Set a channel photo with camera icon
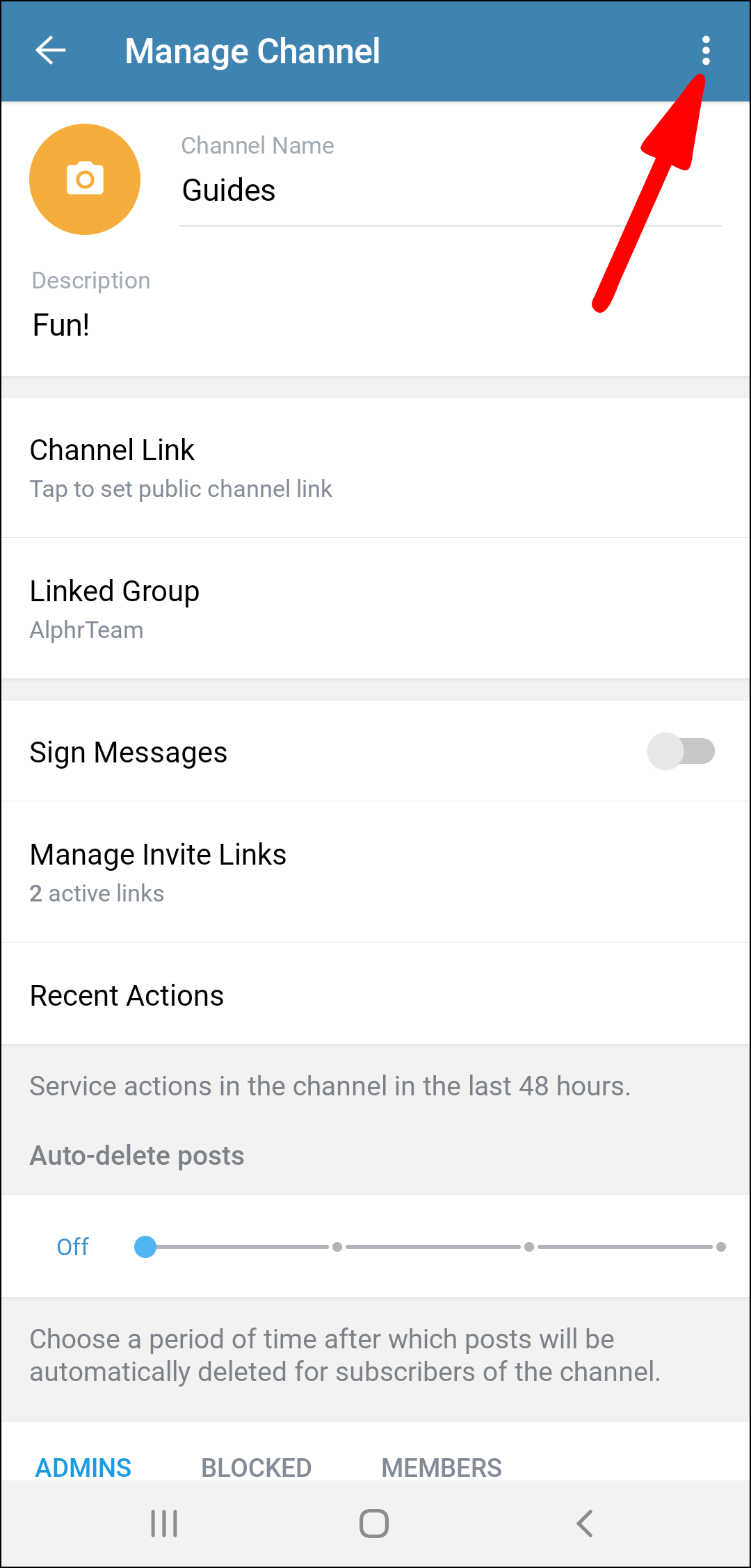The image size is (751, 1568). pos(85,179)
